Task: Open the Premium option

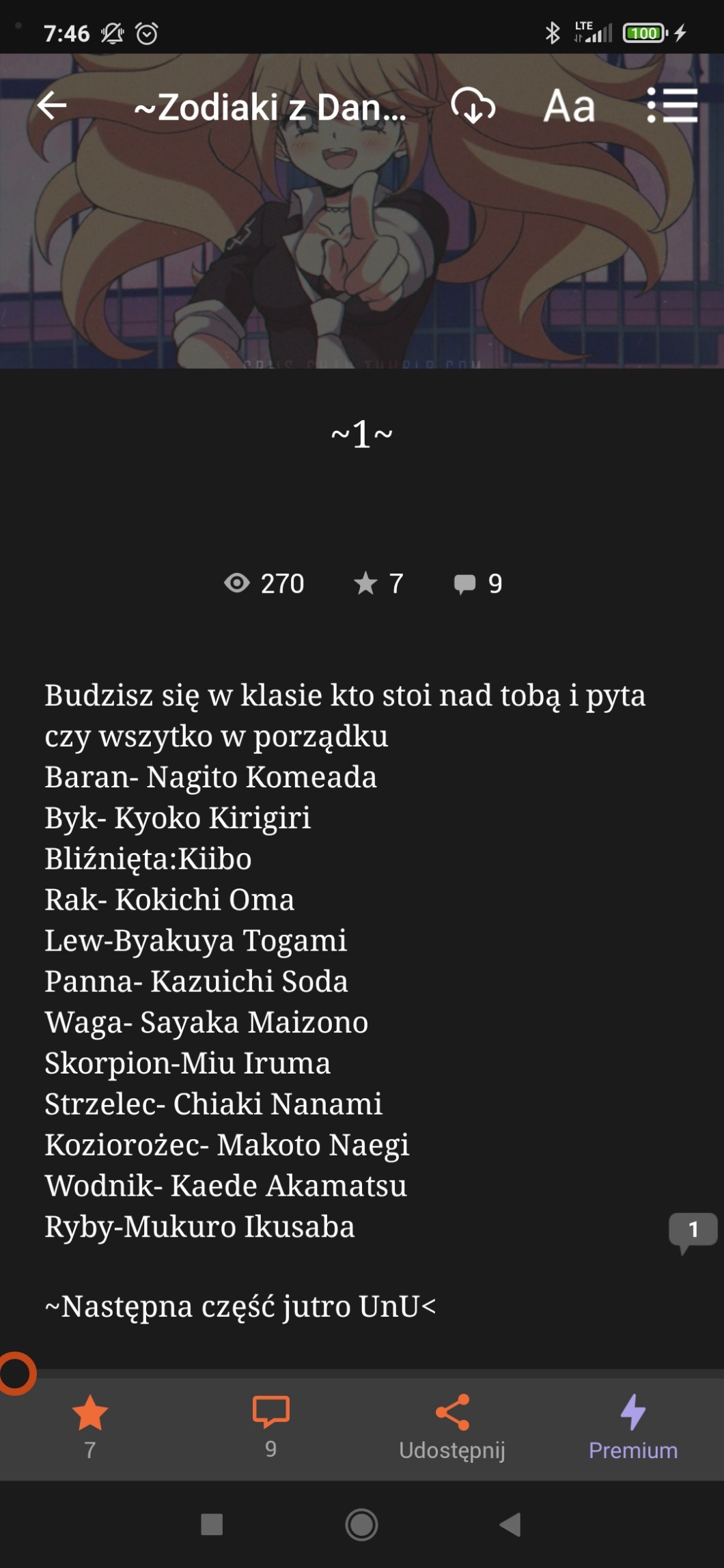Action: (633, 1426)
